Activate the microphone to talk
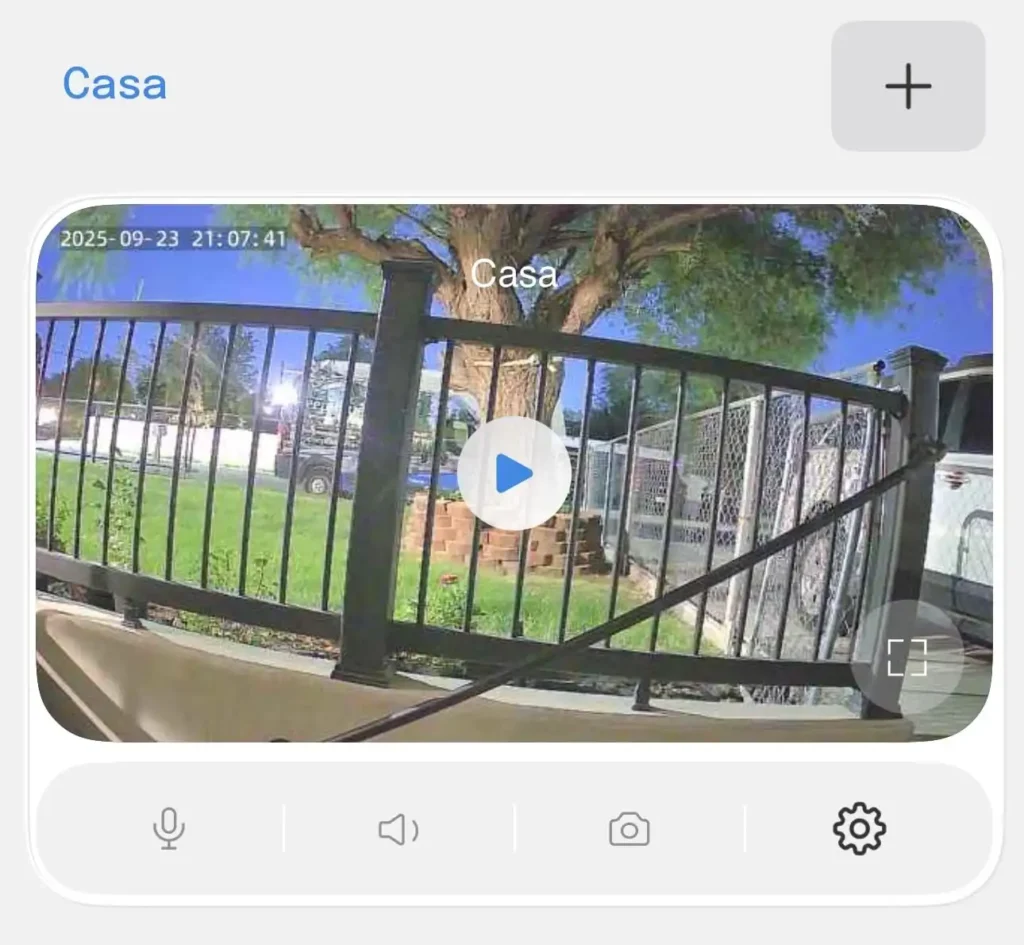This screenshot has width=1024, height=945. [x=169, y=829]
